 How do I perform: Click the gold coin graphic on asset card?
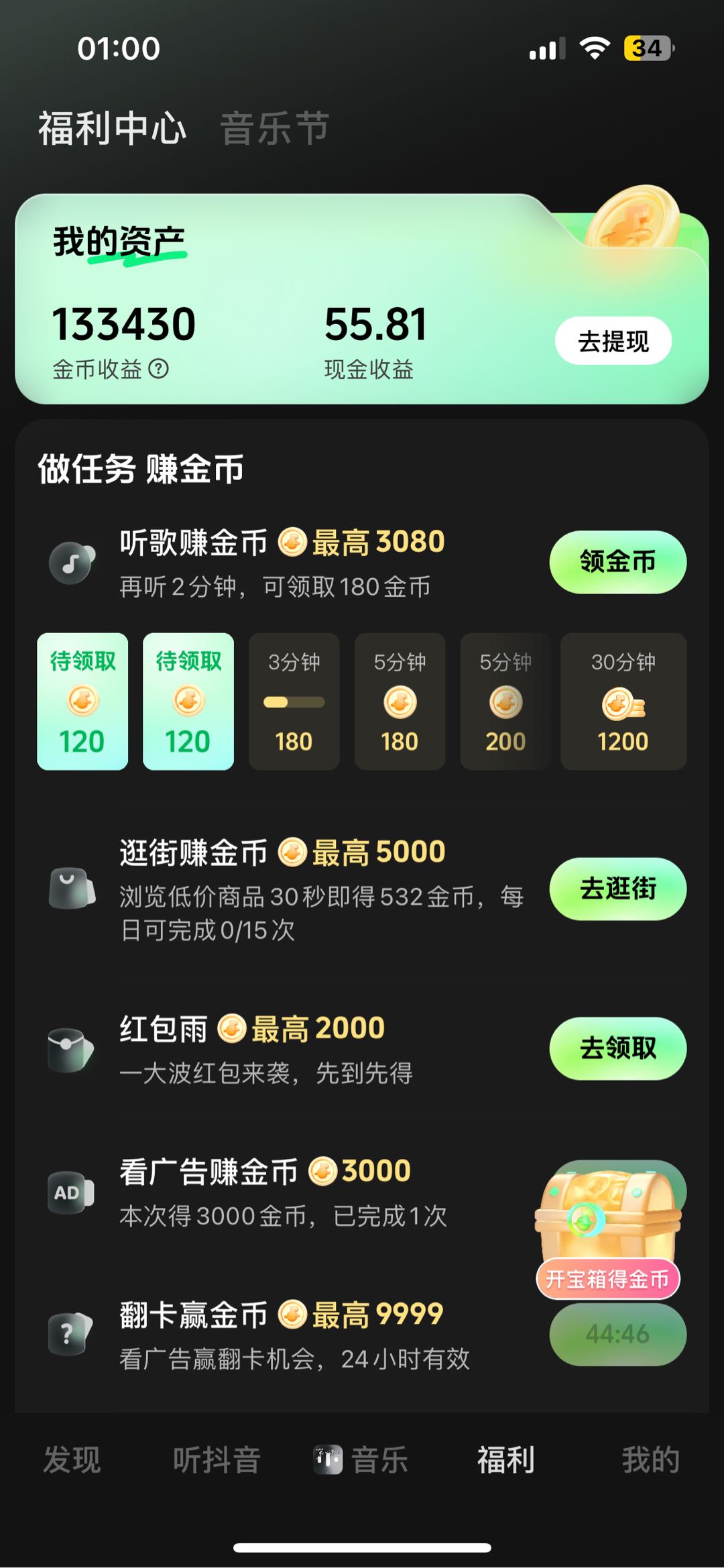tap(630, 221)
